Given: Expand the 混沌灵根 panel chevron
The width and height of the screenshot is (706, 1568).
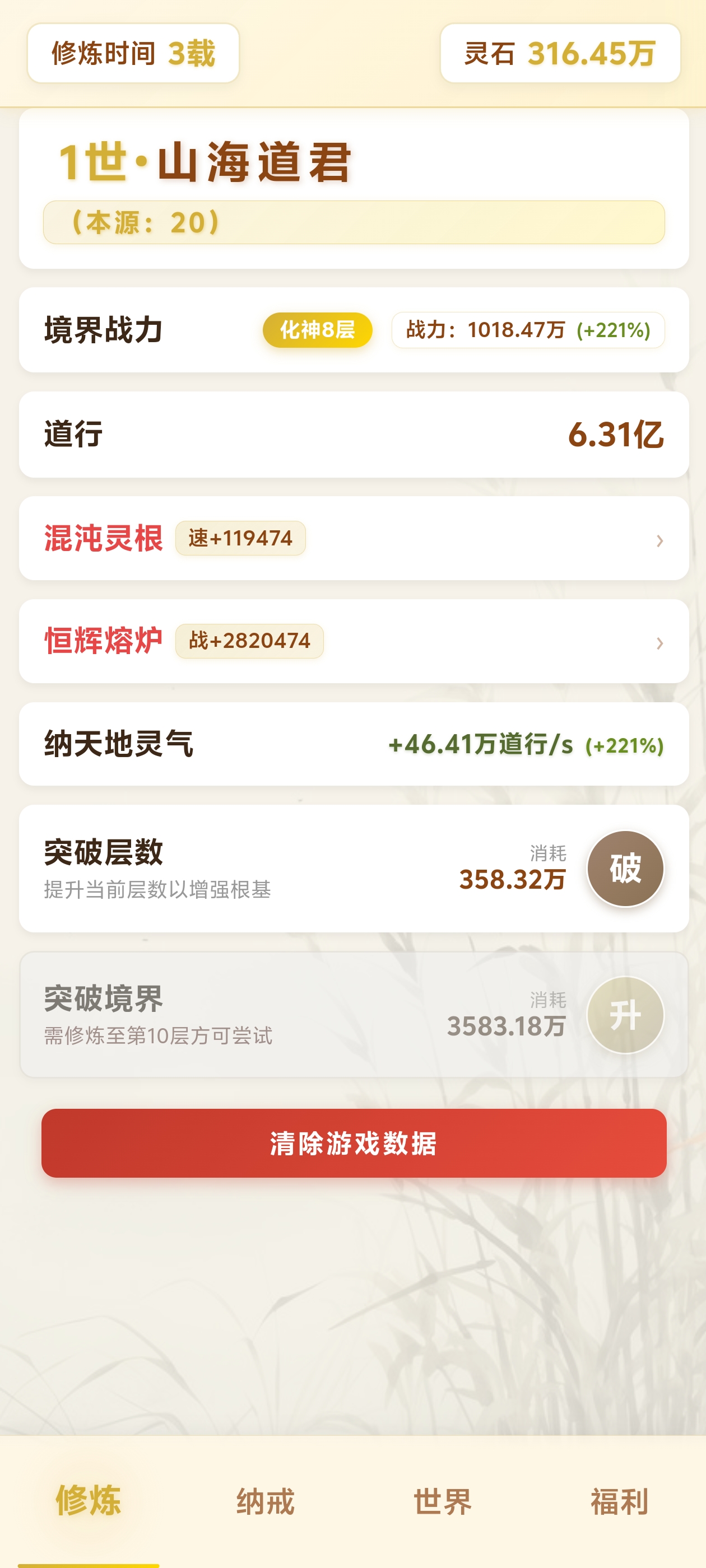Looking at the screenshot, I should click(x=659, y=540).
